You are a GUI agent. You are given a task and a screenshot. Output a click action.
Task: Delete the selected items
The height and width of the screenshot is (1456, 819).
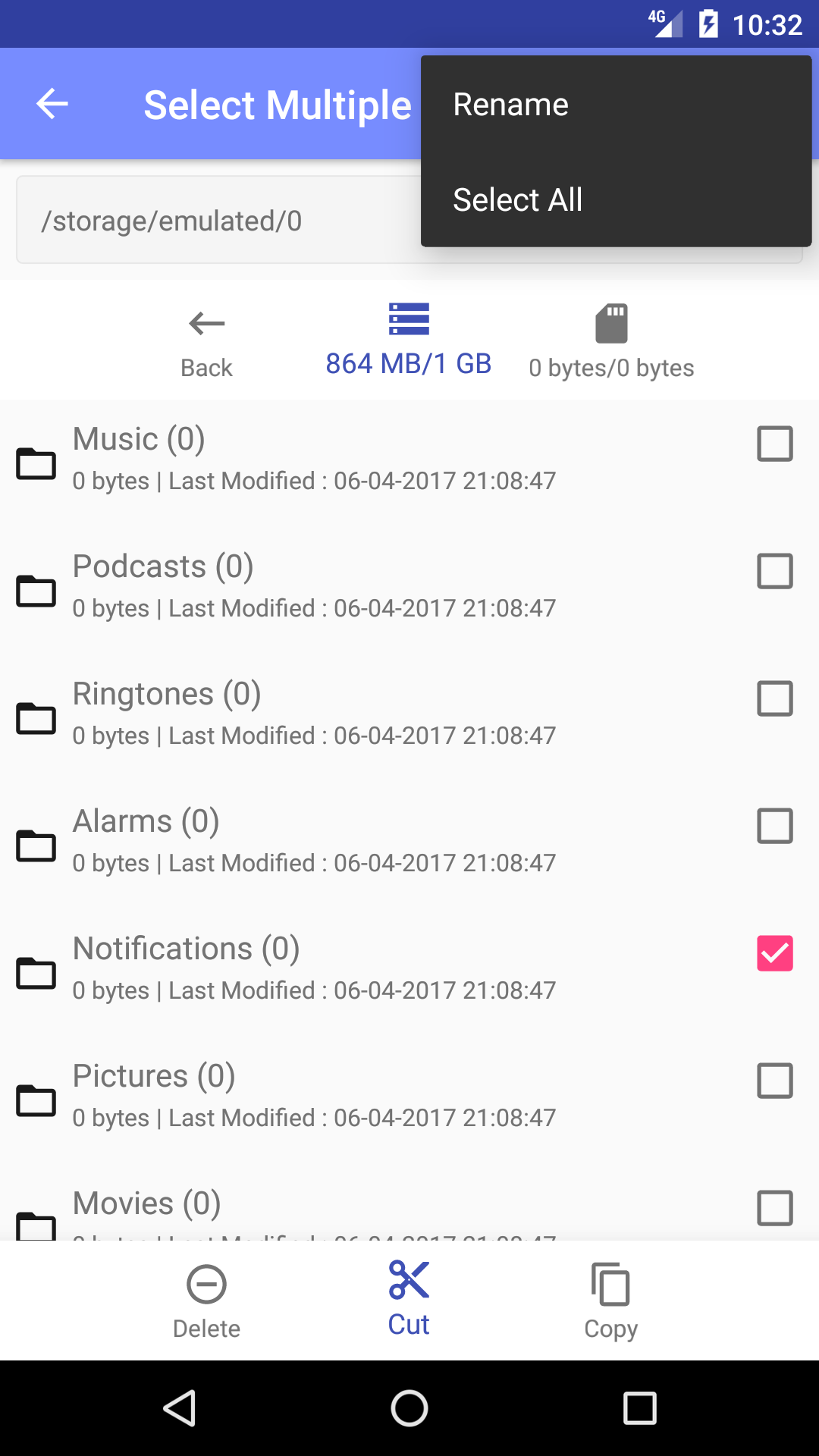tap(206, 1301)
